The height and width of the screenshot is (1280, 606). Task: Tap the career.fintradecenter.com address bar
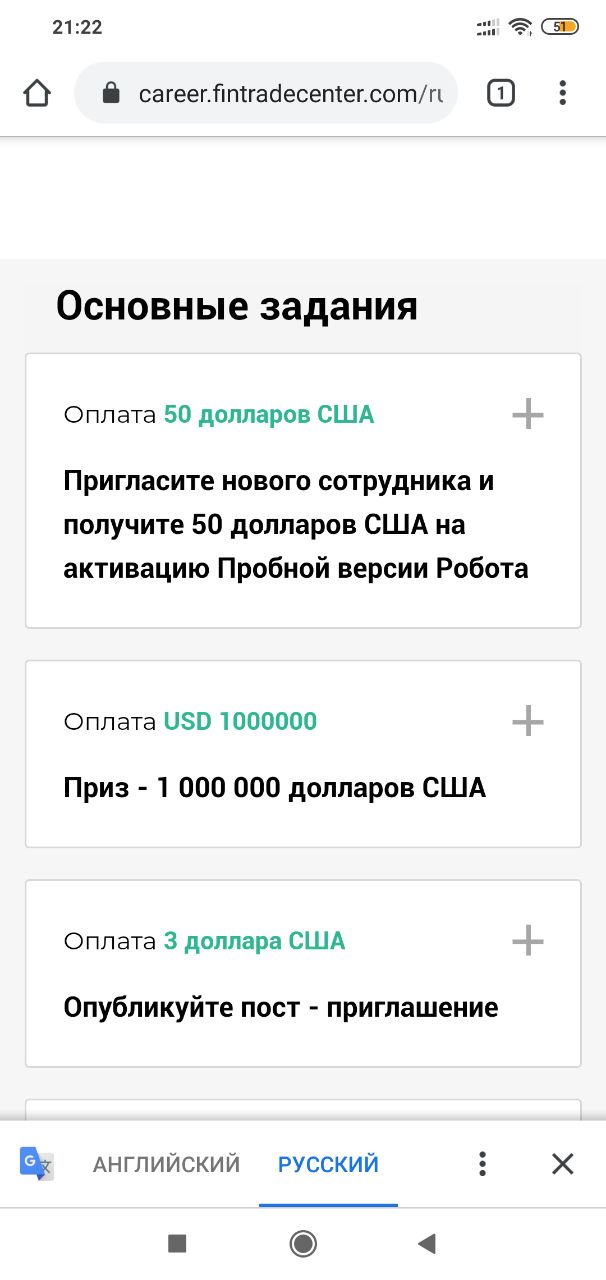tap(266, 94)
